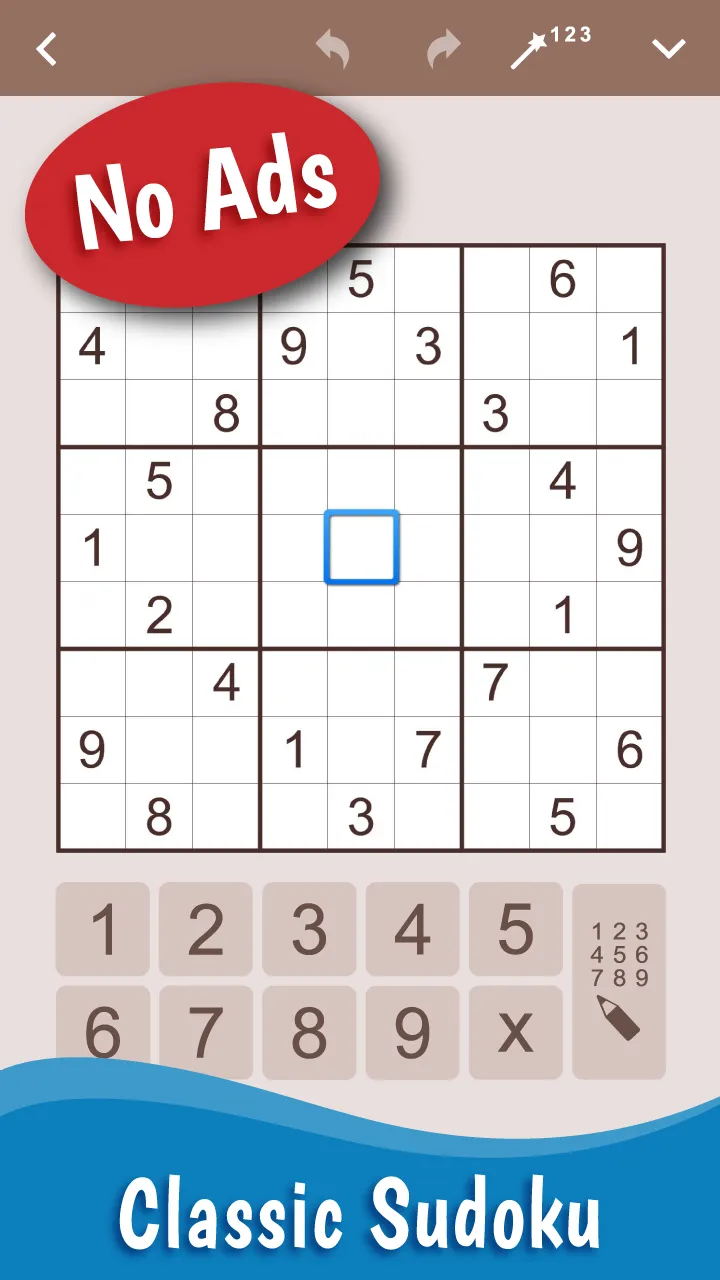Toggle pencil notes mode
The image size is (720, 1280).
point(619,981)
